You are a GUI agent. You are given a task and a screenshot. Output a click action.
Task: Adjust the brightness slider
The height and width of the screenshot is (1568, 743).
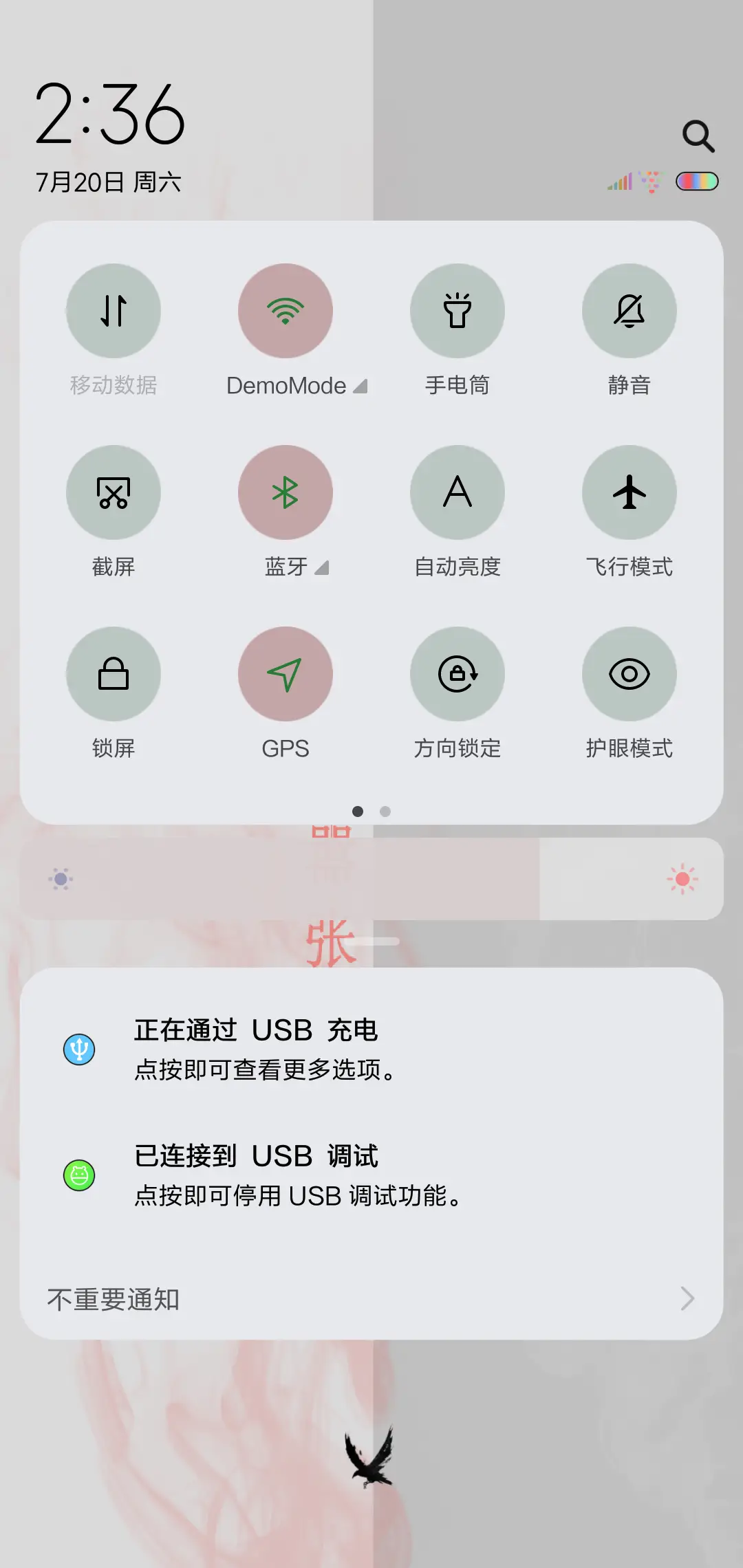(x=371, y=878)
